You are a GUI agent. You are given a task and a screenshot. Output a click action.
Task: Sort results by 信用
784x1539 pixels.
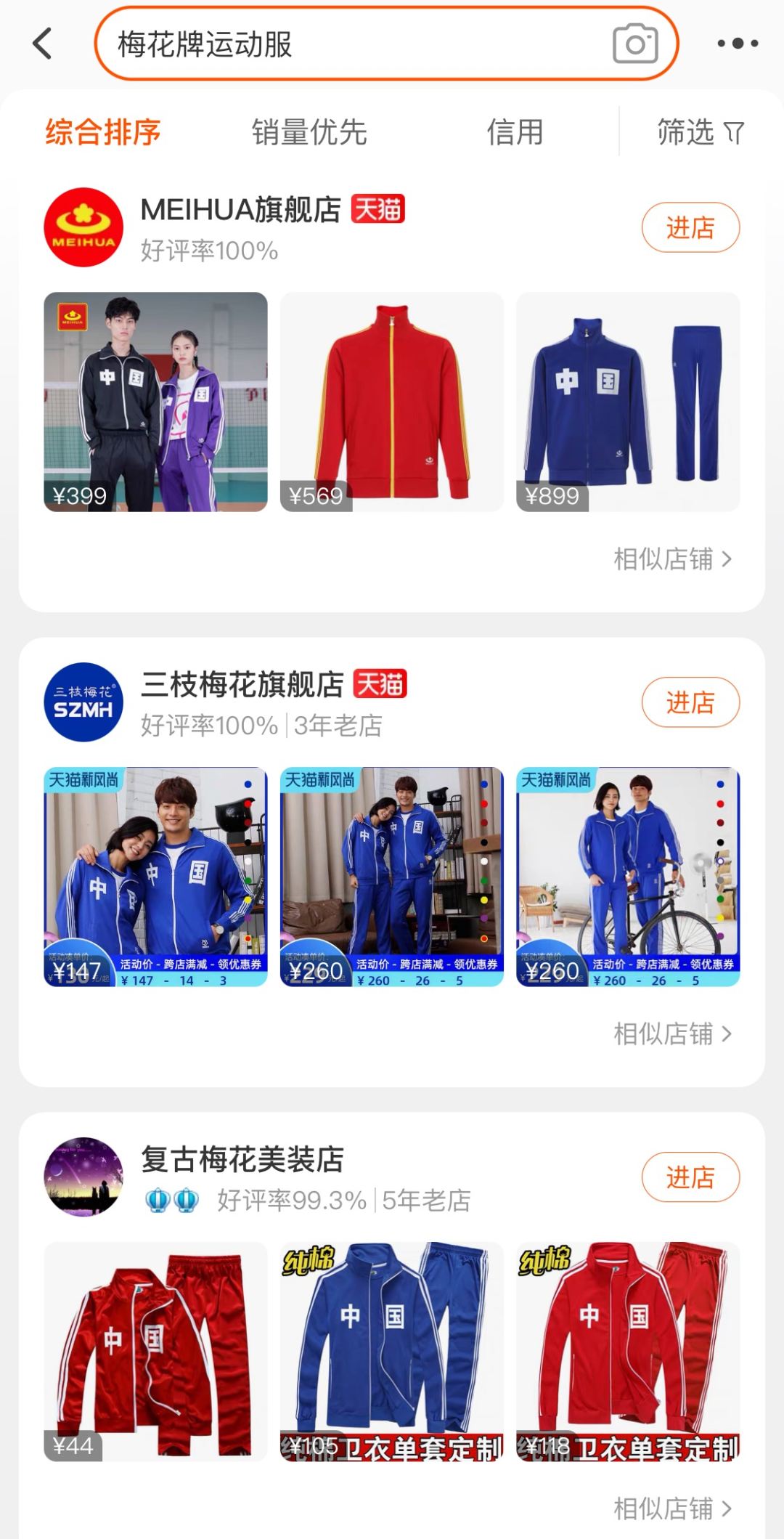515,132
